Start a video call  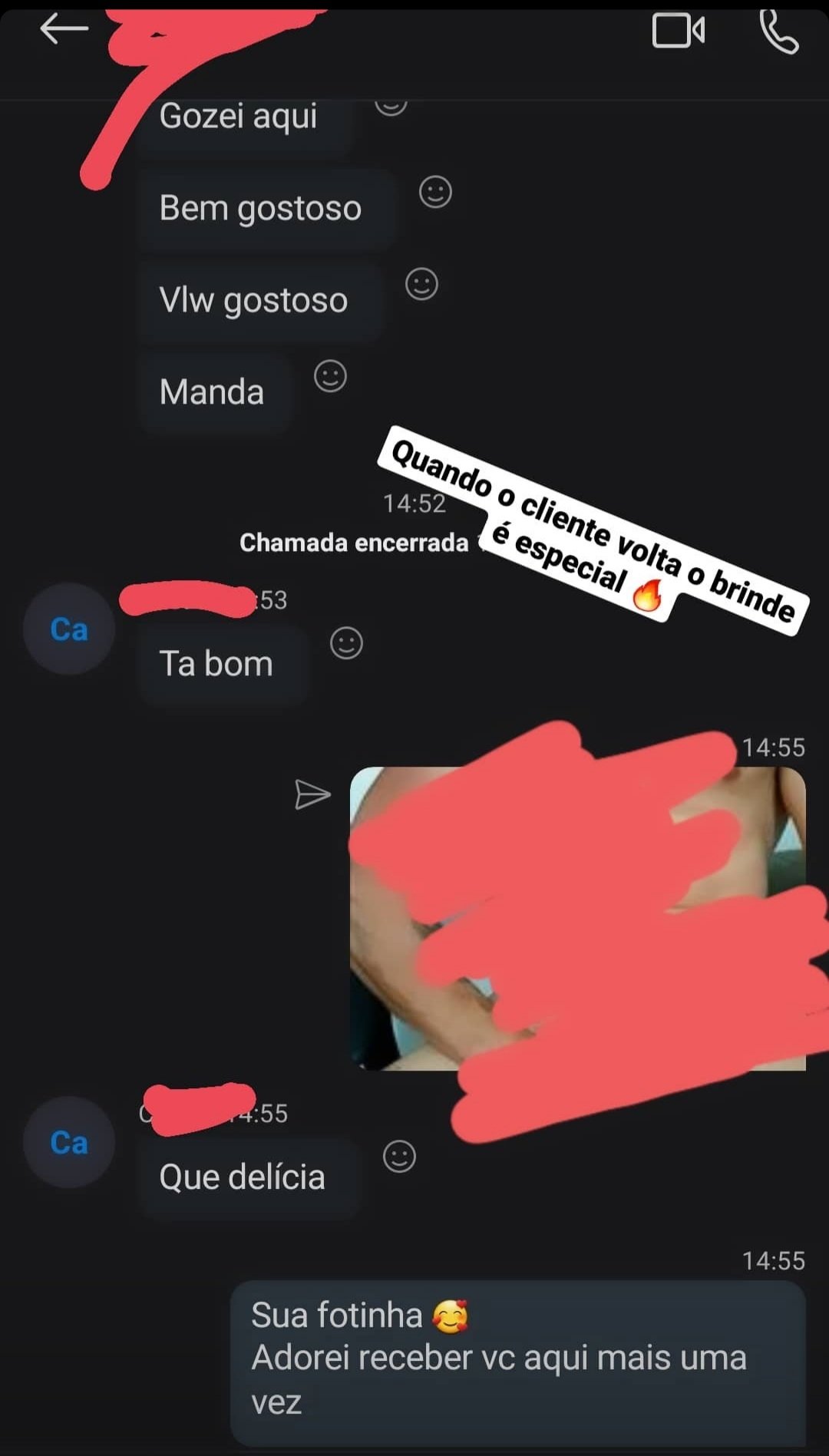point(678,31)
